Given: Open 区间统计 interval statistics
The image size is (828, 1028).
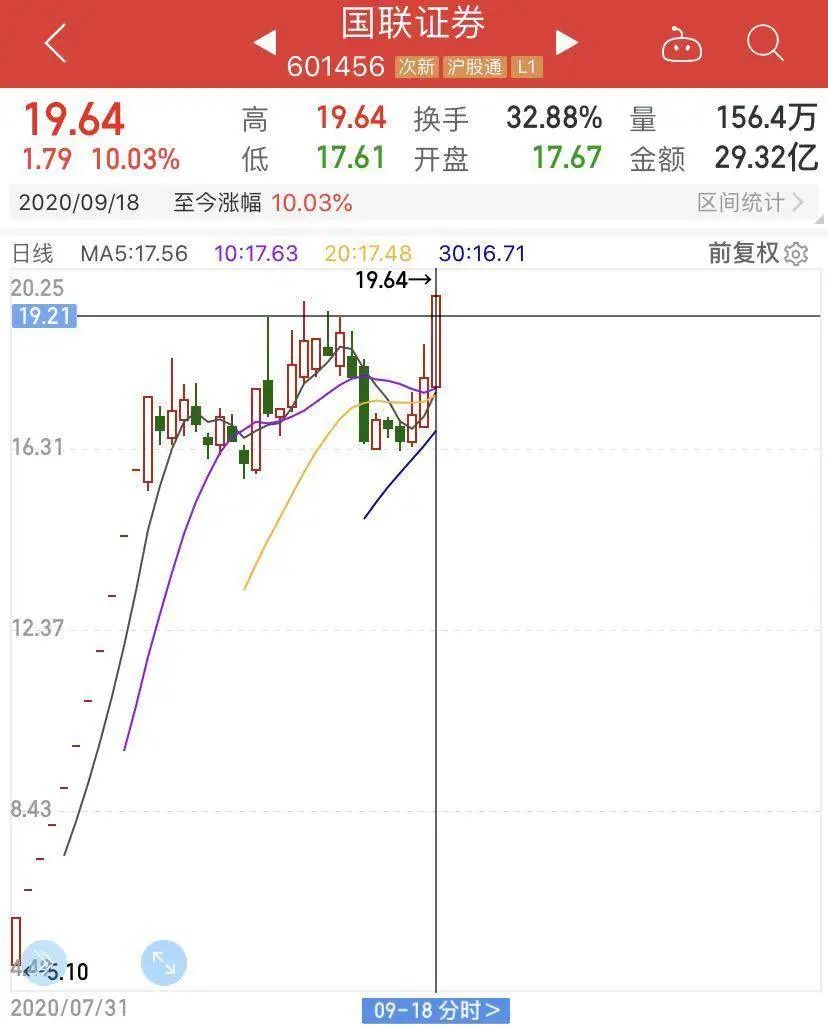Looking at the screenshot, I should click(750, 203).
